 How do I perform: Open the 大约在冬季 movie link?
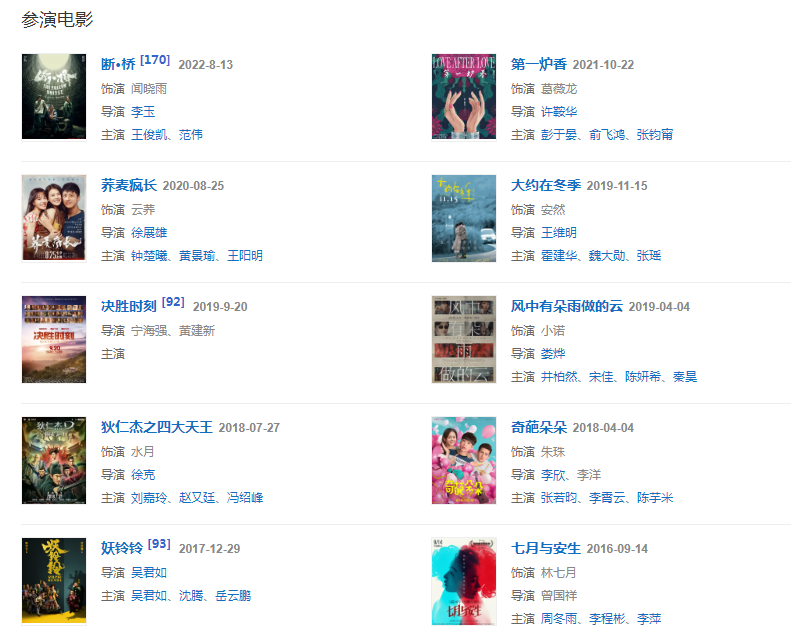545,185
